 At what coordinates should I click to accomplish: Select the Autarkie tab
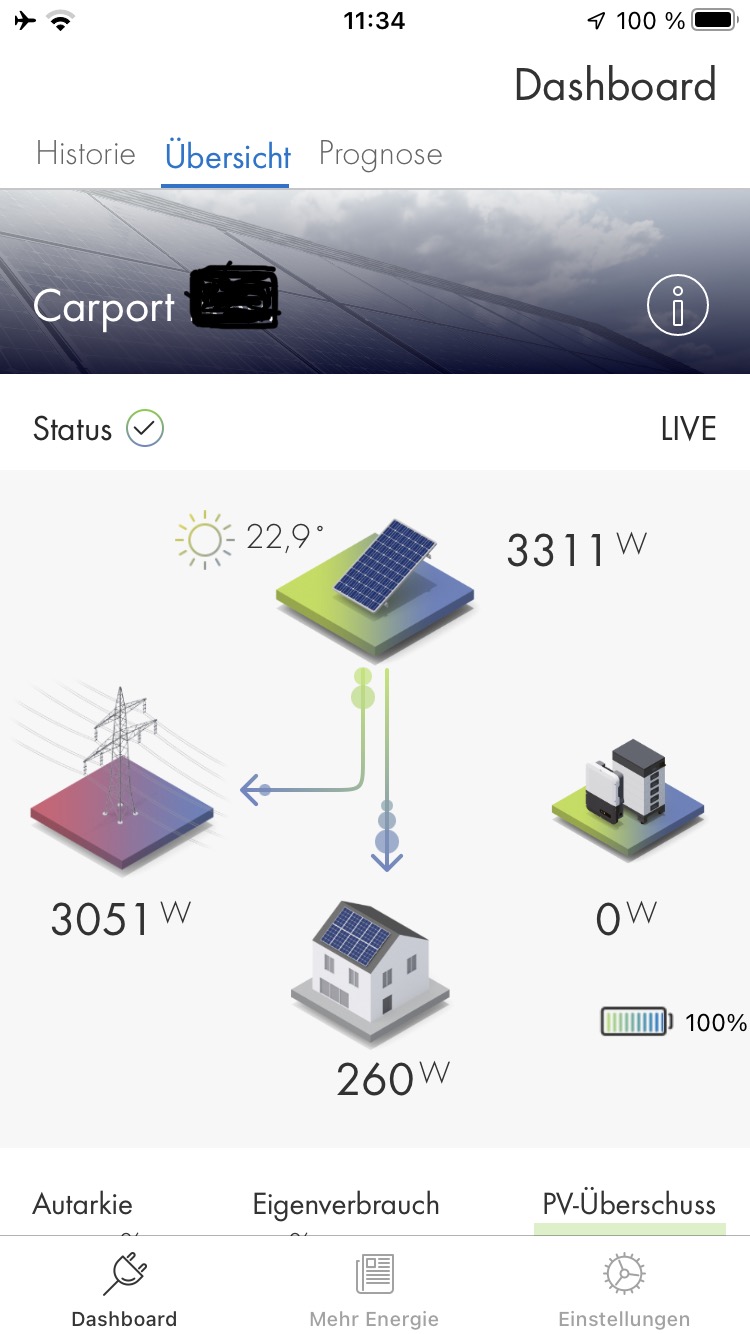coord(82,1205)
